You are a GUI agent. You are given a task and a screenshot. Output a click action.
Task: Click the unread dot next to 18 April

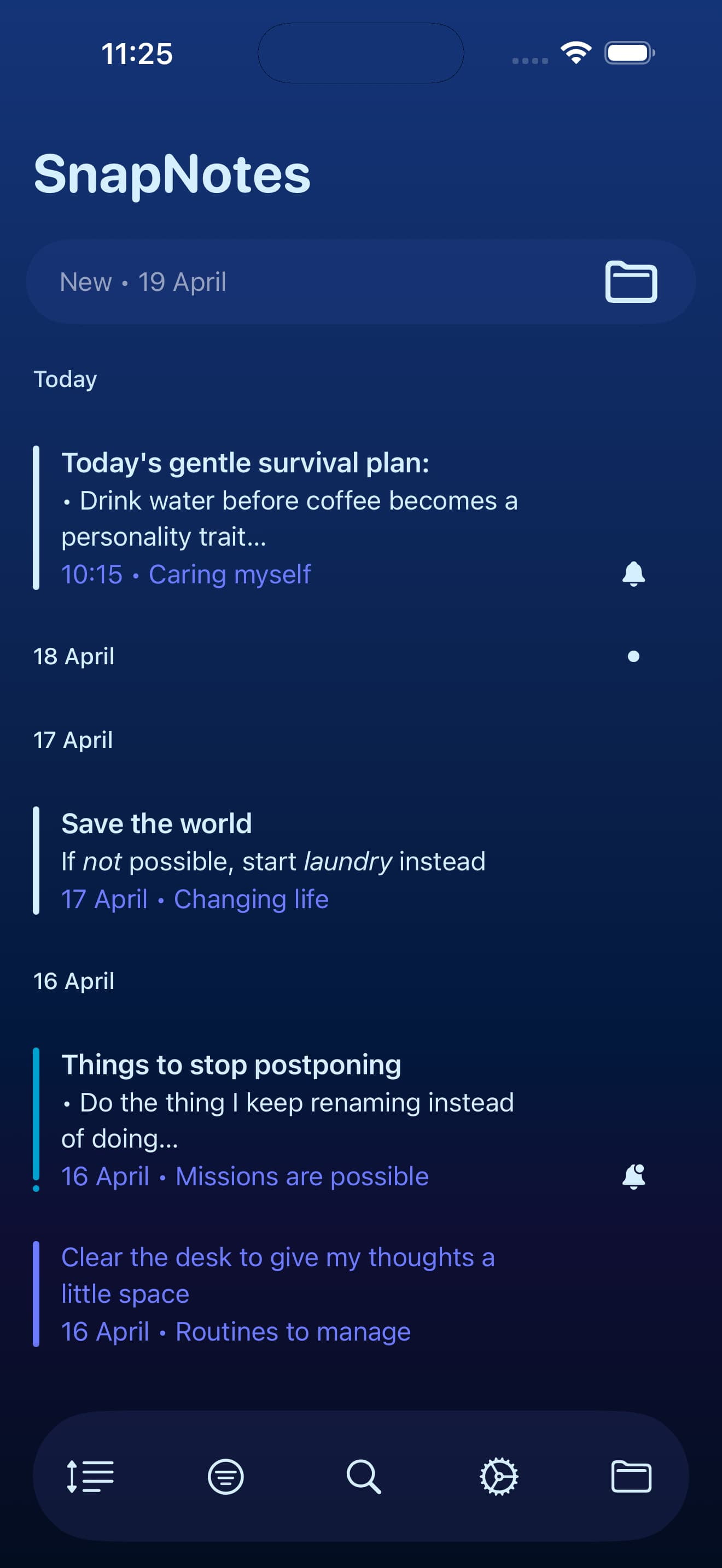click(634, 656)
